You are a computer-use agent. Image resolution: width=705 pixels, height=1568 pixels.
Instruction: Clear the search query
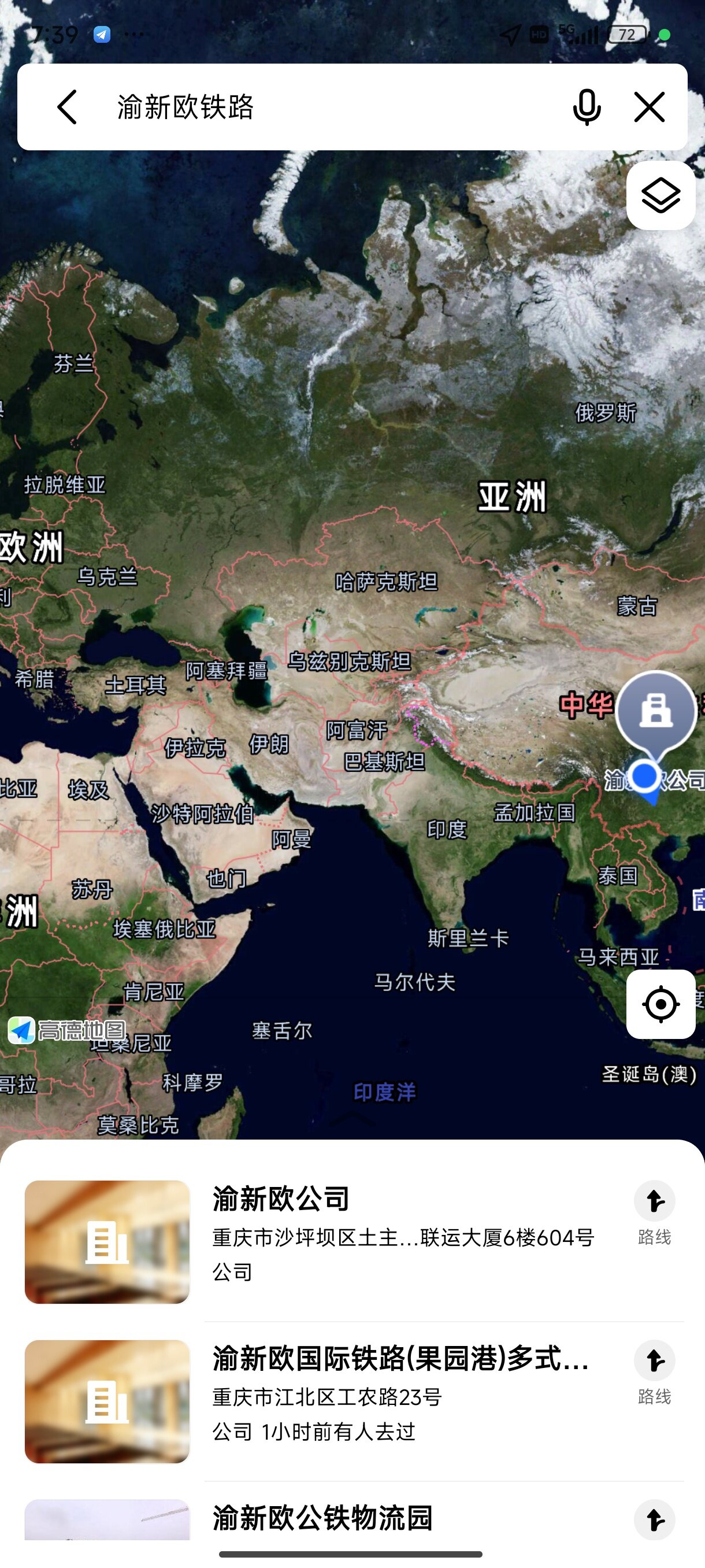click(649, 107)
